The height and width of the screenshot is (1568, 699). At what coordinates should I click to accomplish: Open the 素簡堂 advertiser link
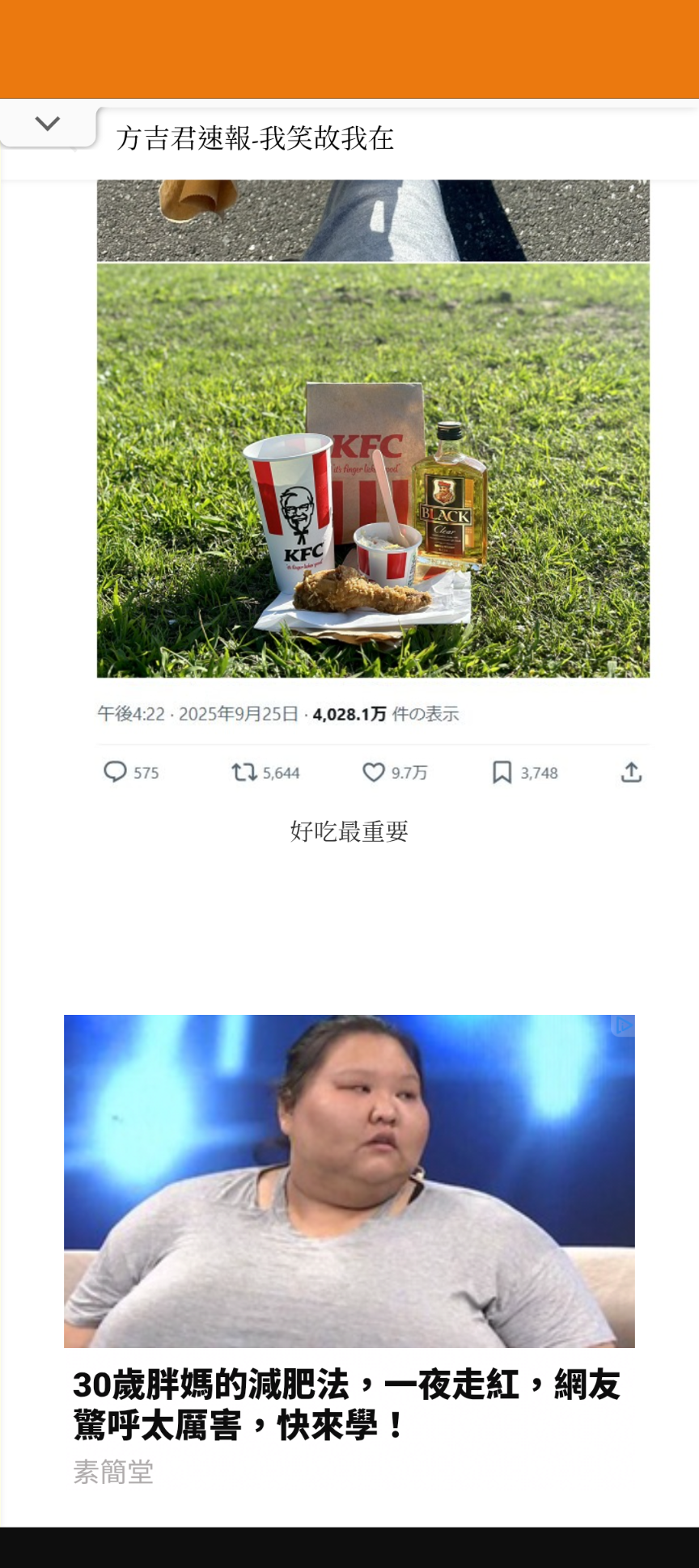tap(113, 1472)
